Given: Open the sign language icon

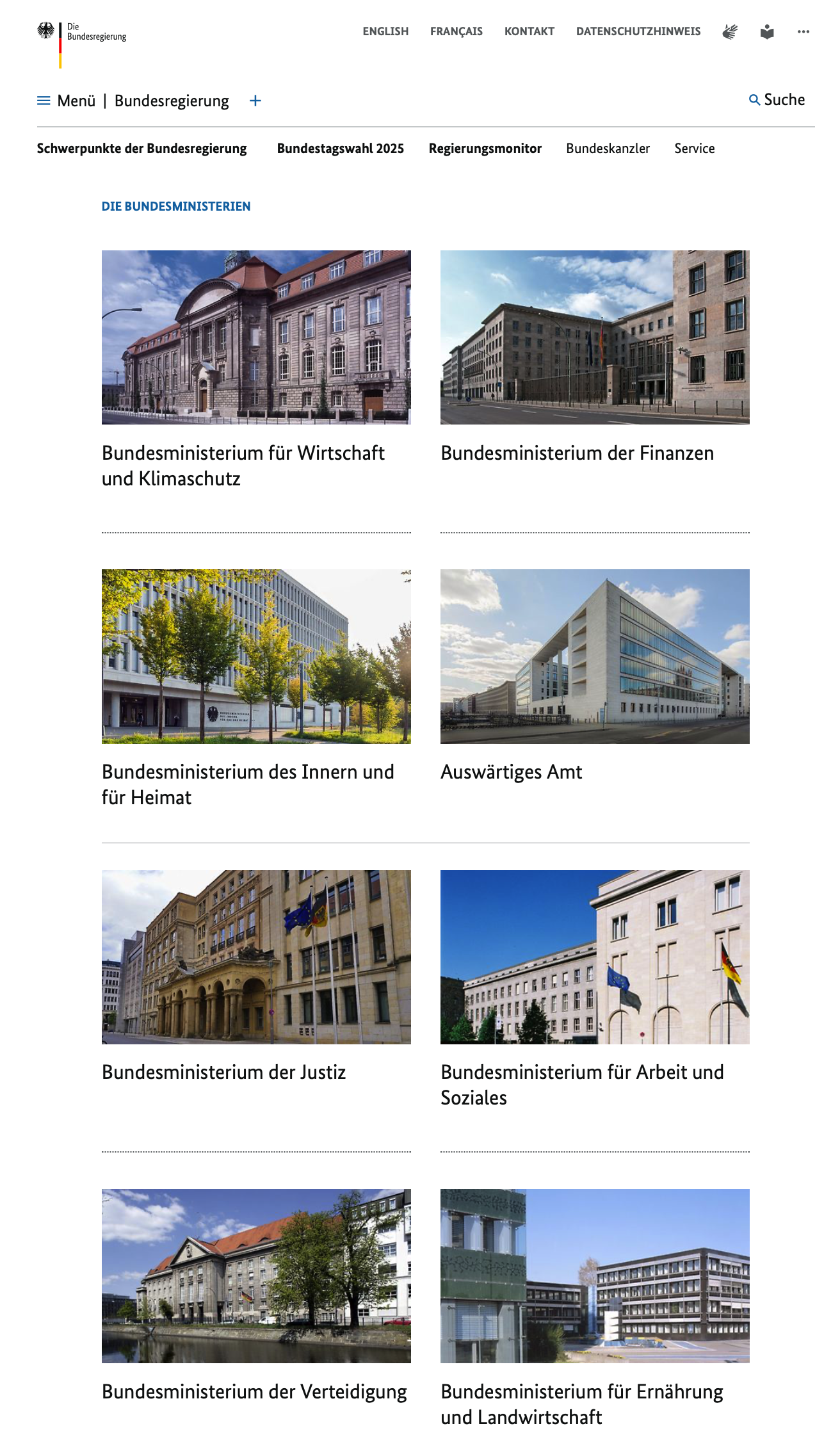Looking at the screenshot, I should point(730,31).
